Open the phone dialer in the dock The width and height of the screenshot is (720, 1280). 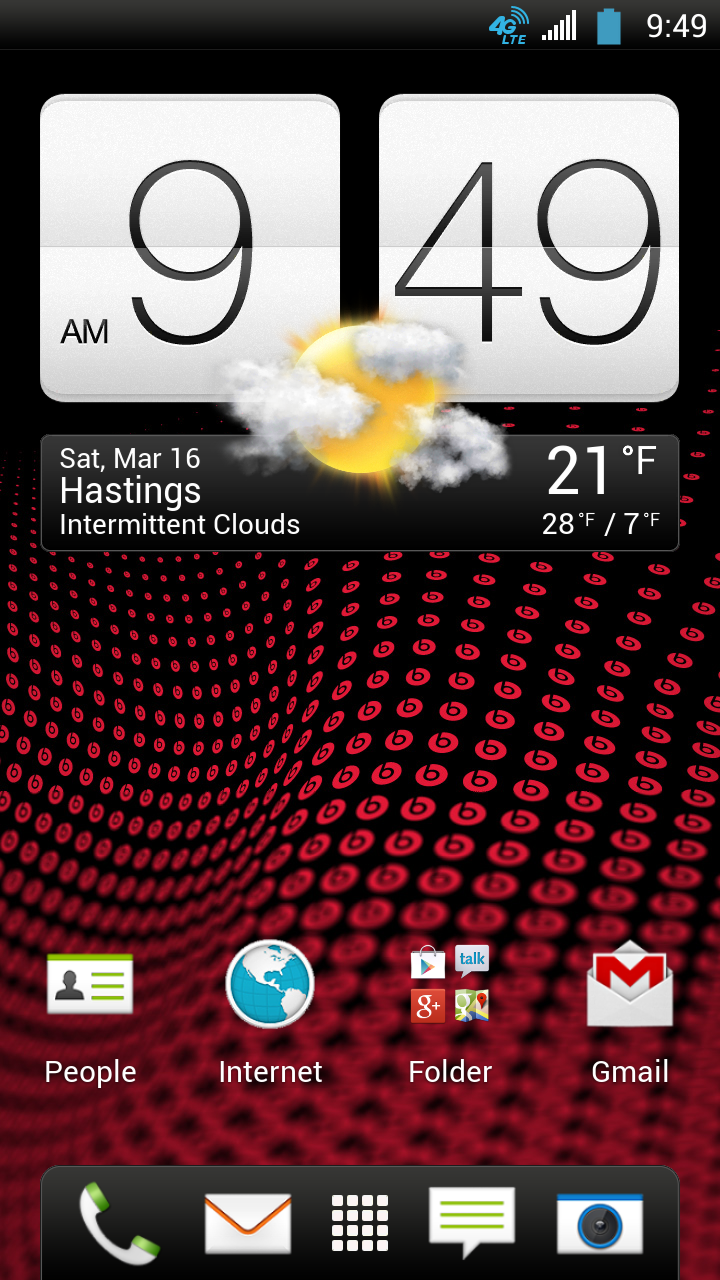point(119,1222)
